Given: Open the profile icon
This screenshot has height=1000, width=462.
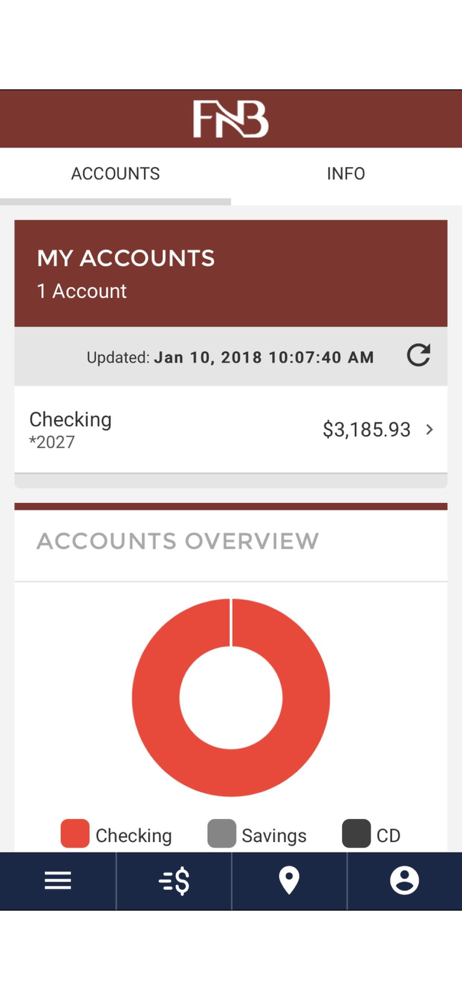Looking at the screenshot, I should pyautogui.click(x=405, y=881).
